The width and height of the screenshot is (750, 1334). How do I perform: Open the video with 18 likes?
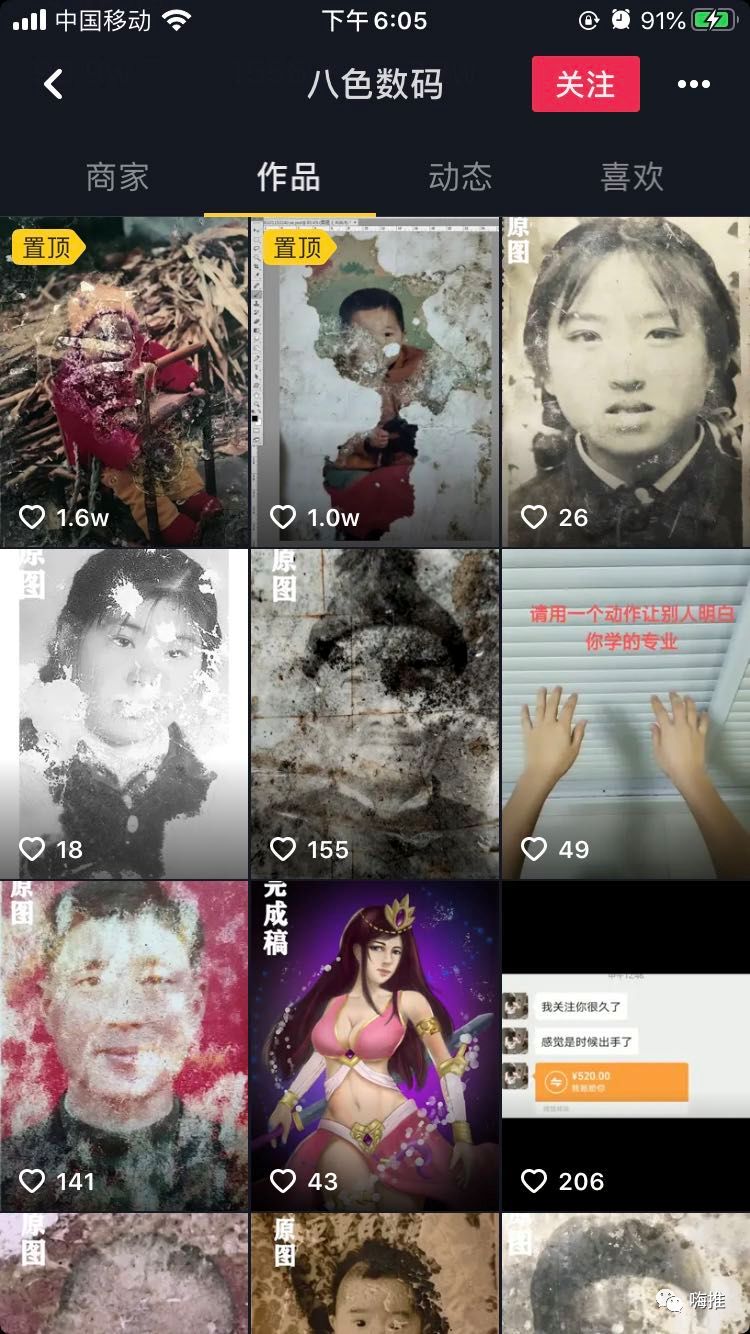tap(124, 712)
